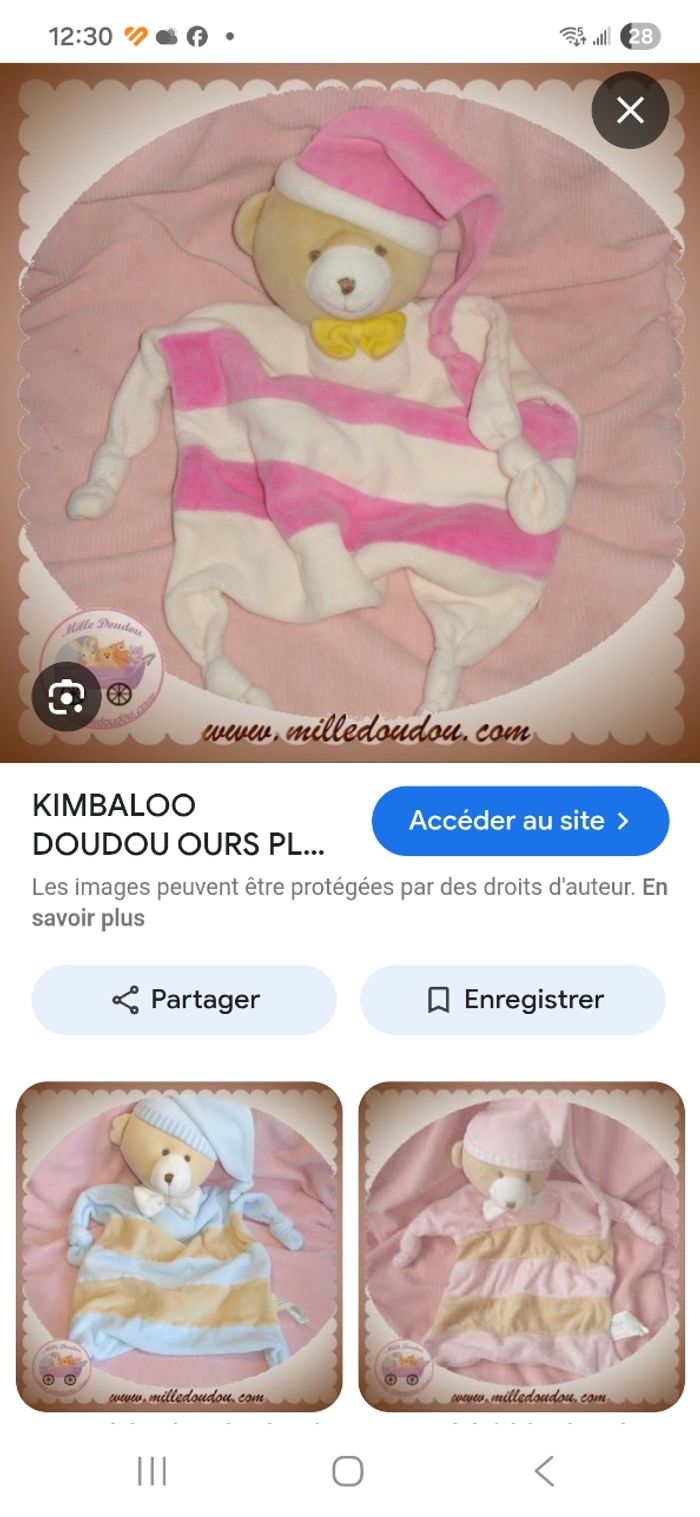Image resolution: width=700 pixels, height=1517 pixels.
Task: Go to the phone's home screen
Action: point(347,1471)
